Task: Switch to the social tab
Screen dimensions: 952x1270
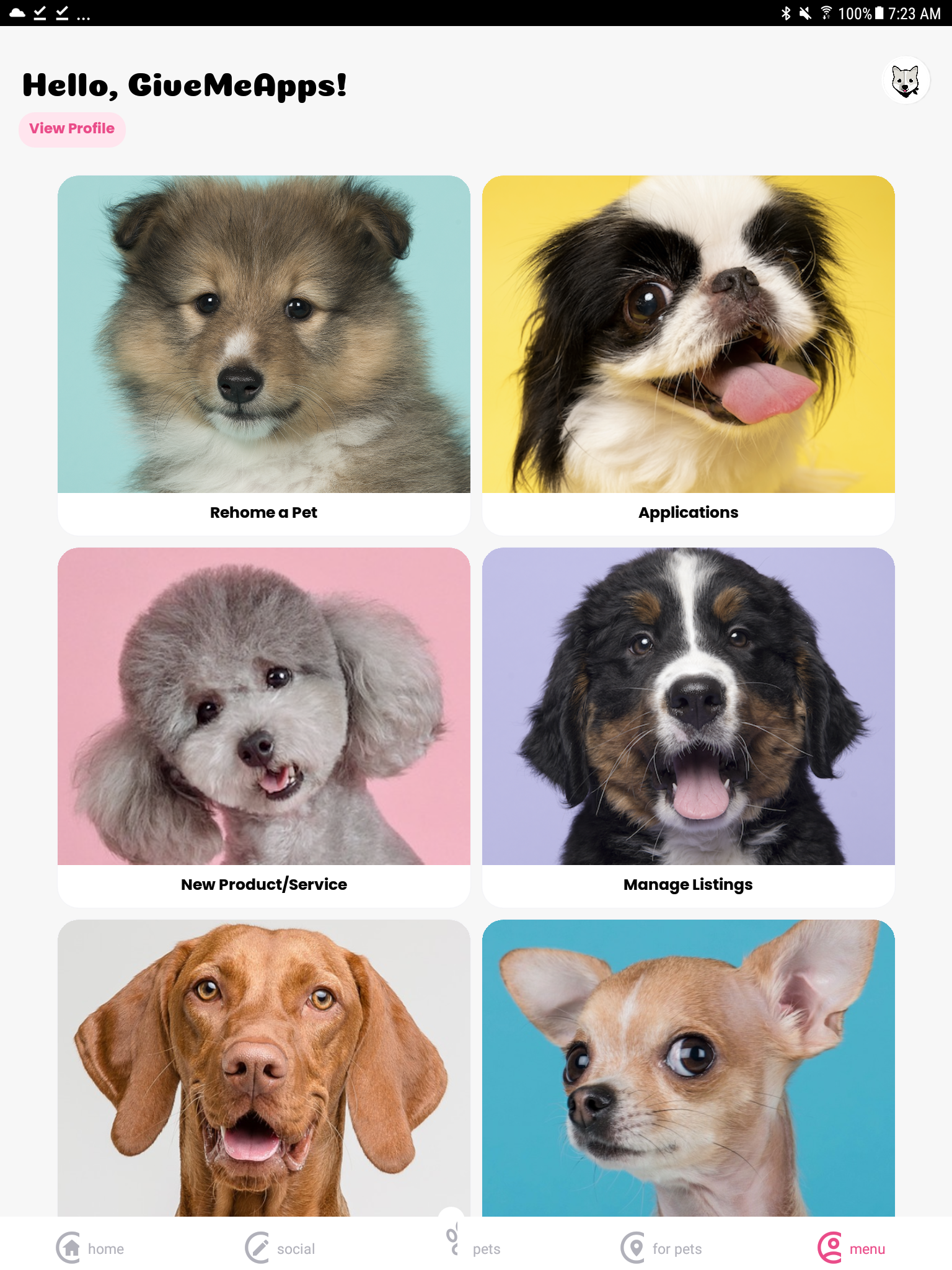Action: coord(281,1248)
